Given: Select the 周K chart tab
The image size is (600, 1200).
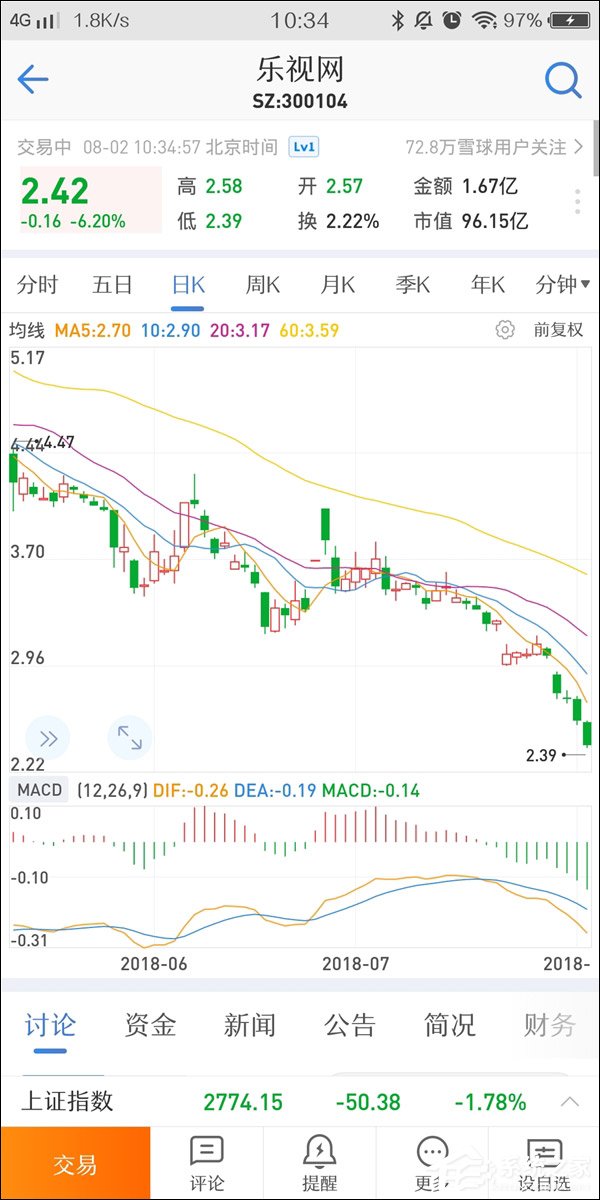Looking at the screenshot, I should (263, 285).
